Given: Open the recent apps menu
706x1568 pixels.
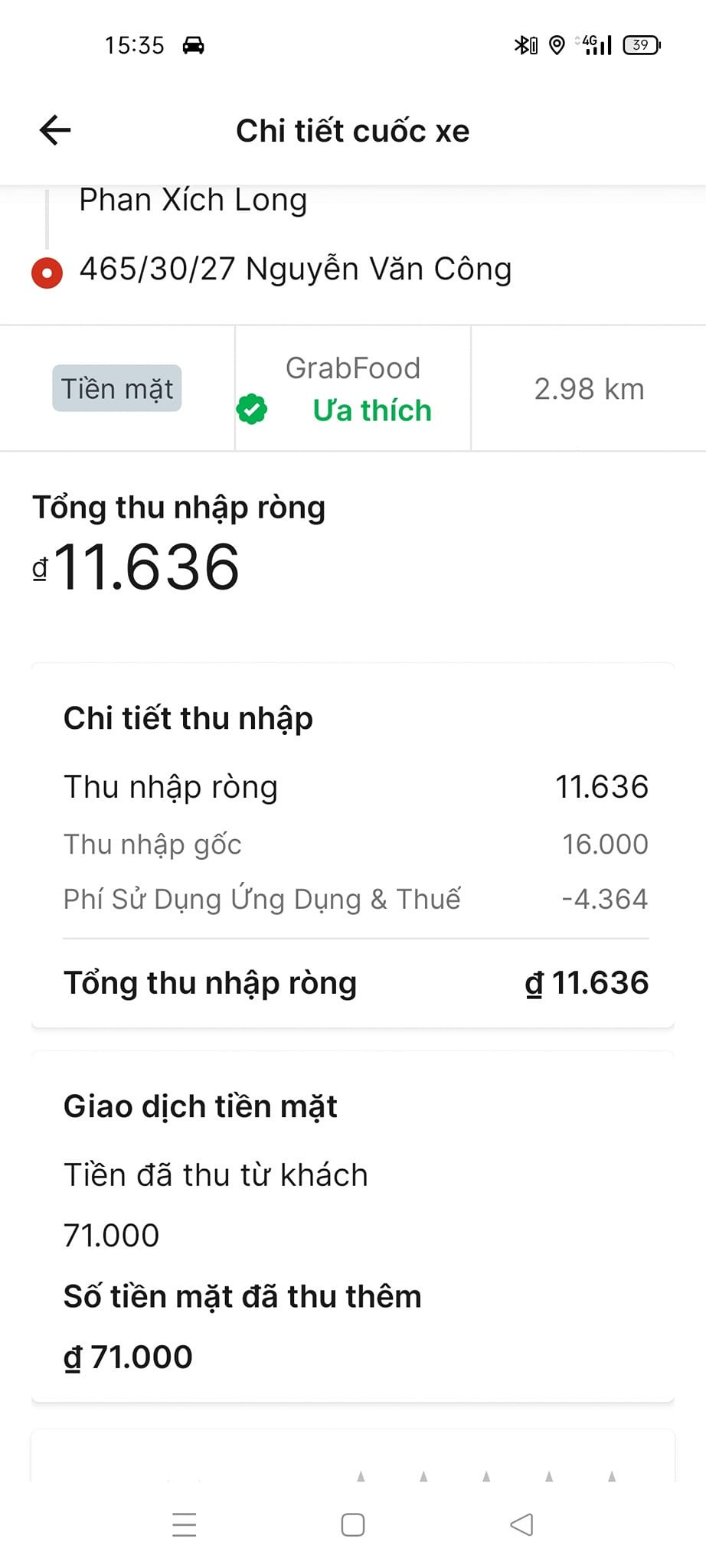Looking at the screenshot, I should coord(185,1524).
